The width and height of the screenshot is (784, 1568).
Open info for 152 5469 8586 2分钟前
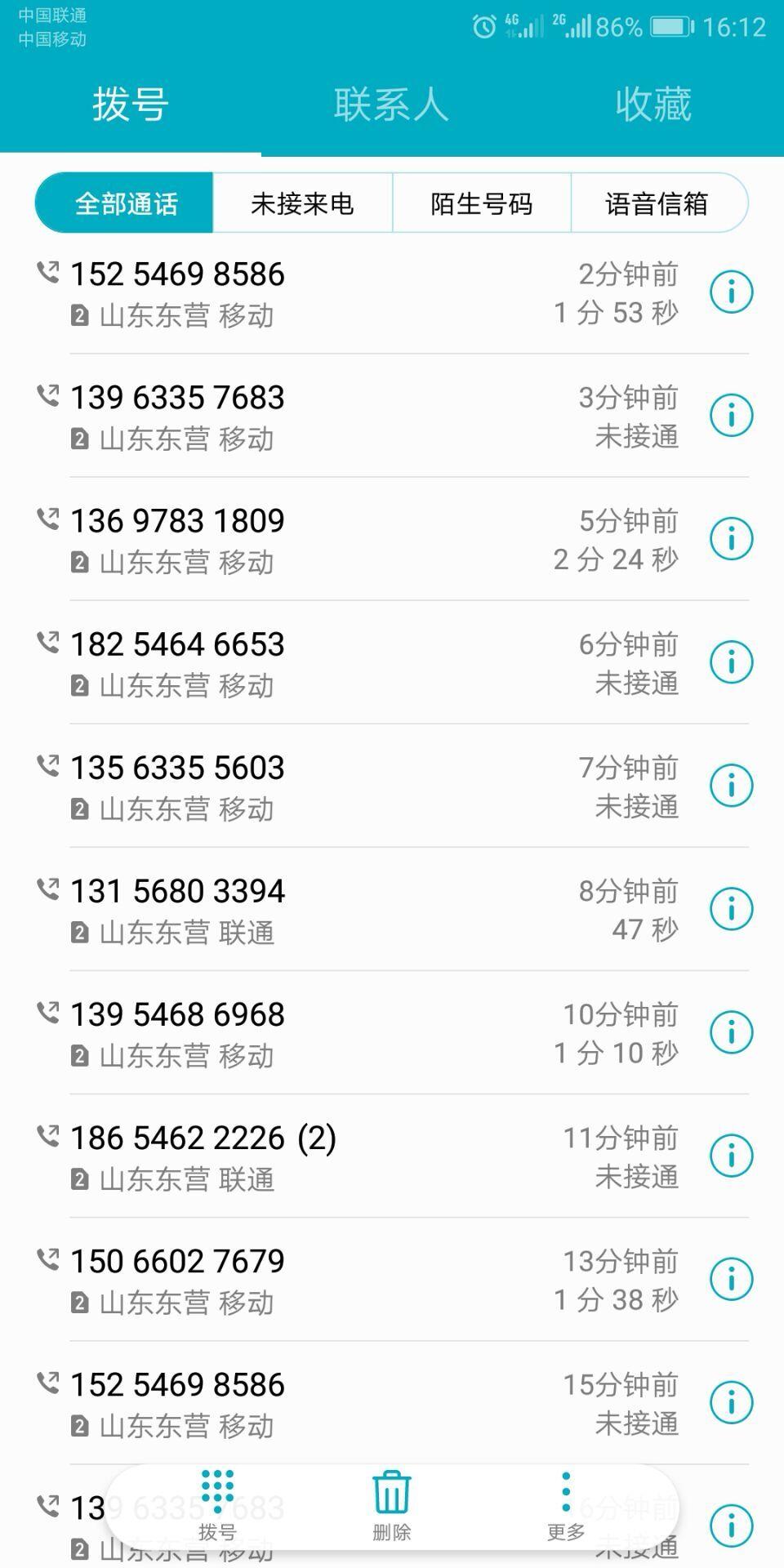(x=731, y=292)
